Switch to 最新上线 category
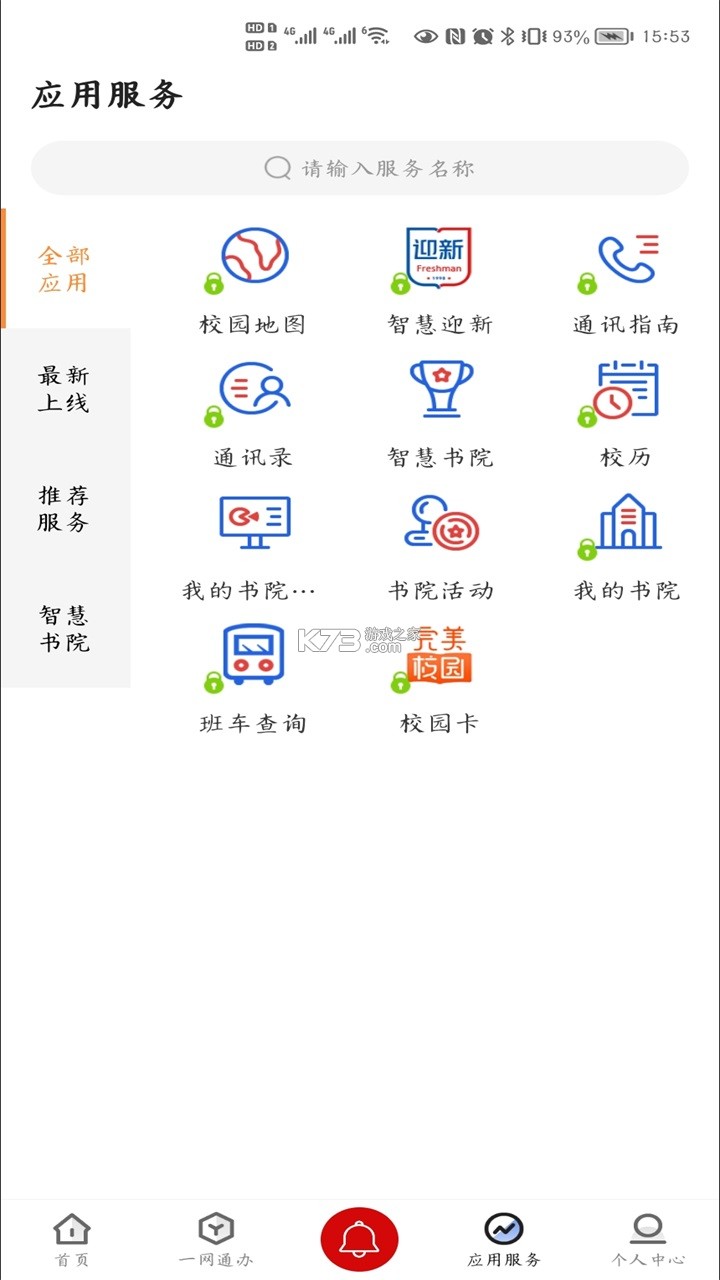Screen dimensions: 720x1280 tap(65, 389)
